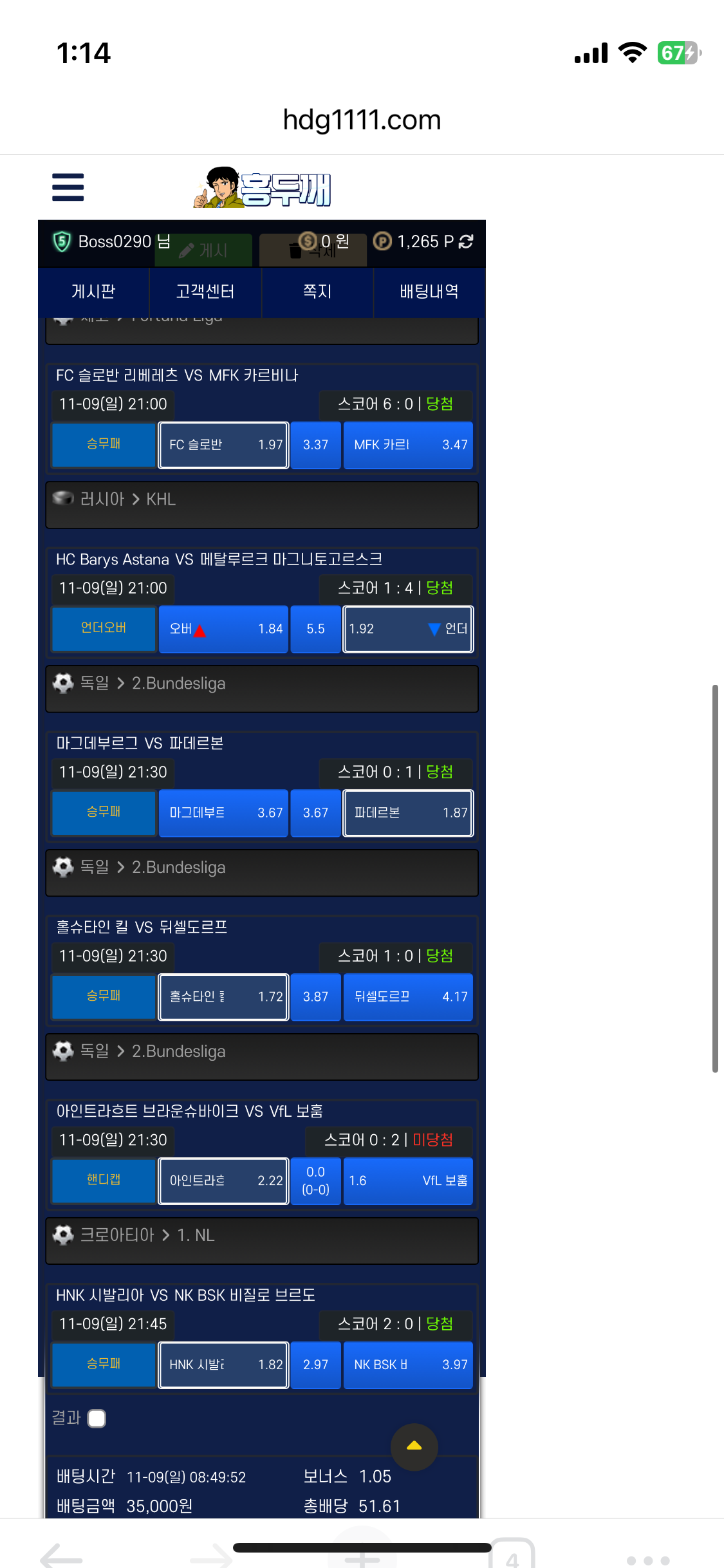Select 파데르본 1.87 odds
This screenshot has height=1568, width=724.
pyautogui.click(x=408, y=813)
